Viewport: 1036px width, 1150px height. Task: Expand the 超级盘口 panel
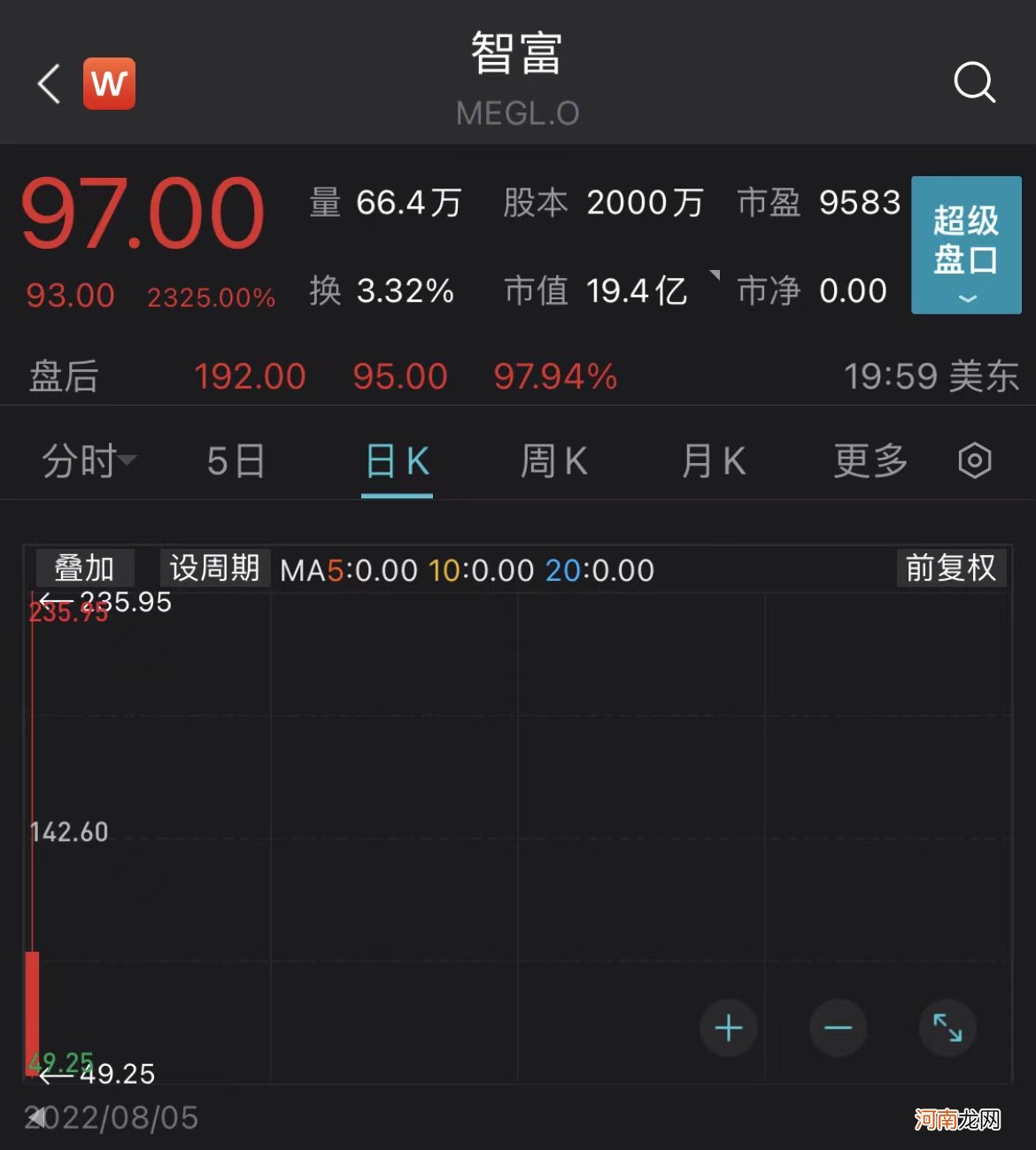click(x=965, y=245)
